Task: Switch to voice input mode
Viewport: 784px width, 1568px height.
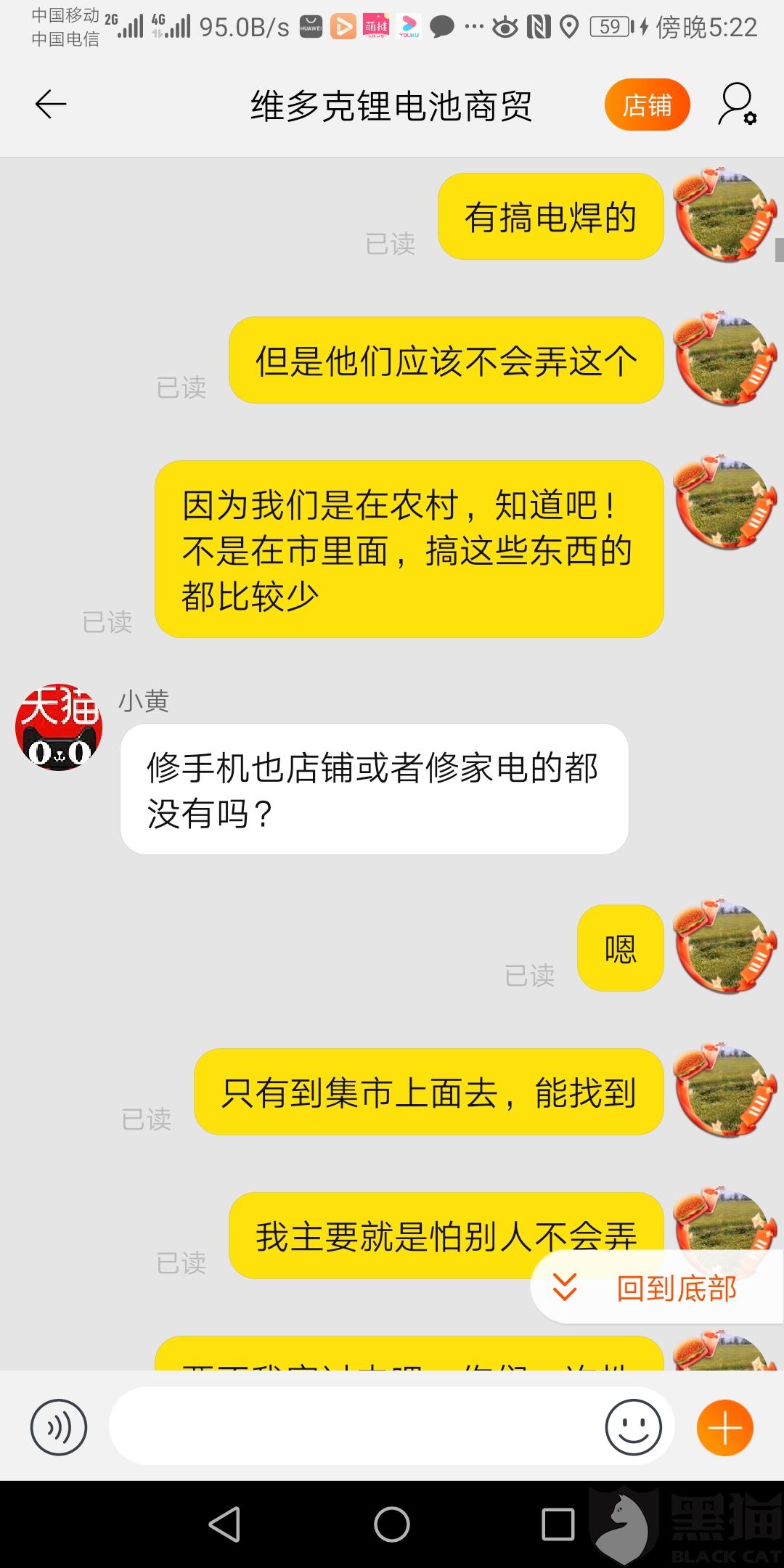Action: 59,1427
